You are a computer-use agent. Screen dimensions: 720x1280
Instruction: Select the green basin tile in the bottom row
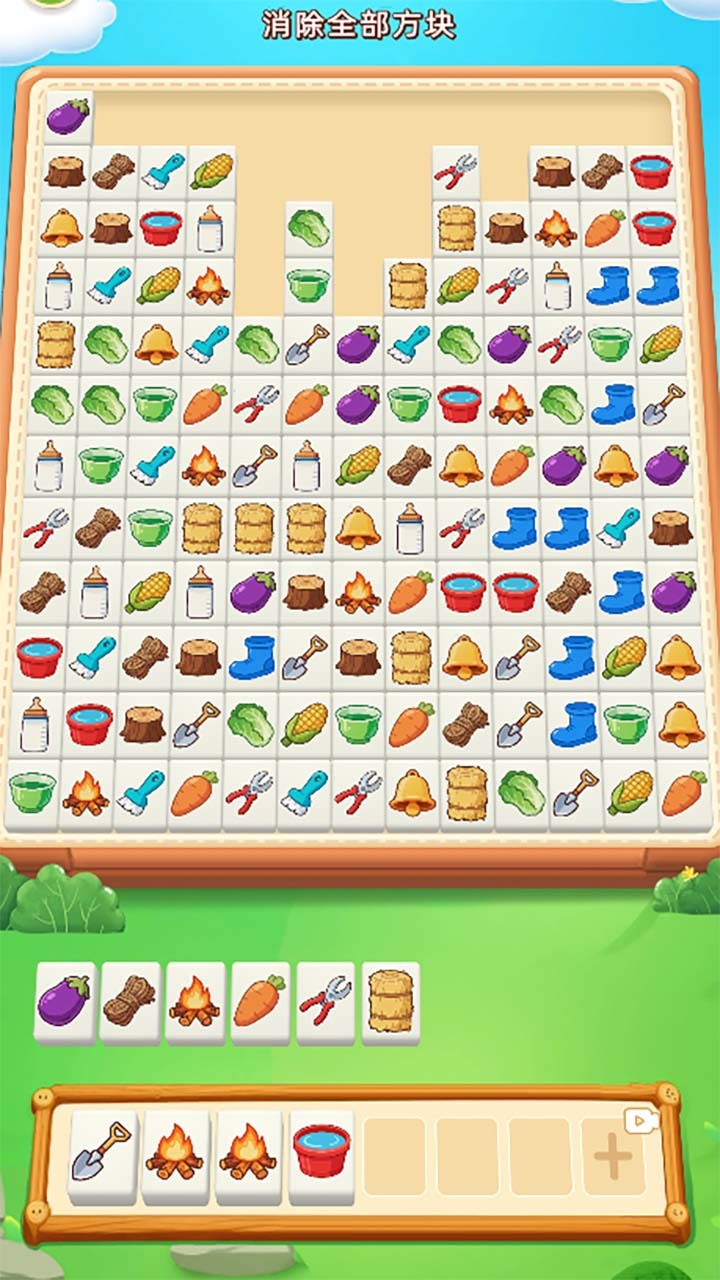[32, 793]
